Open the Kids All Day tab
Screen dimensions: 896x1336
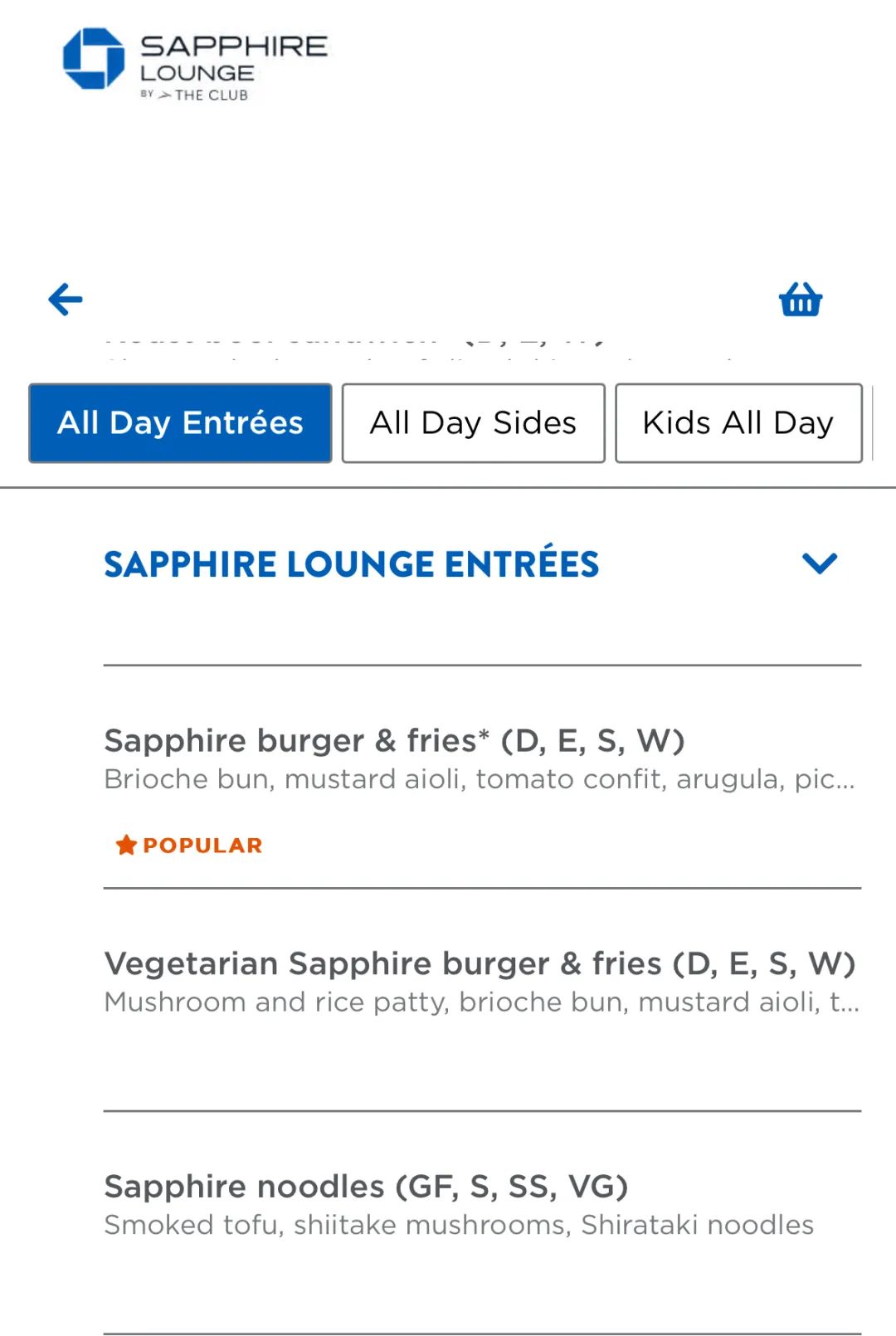pyautogui.click(x=738, y=423)
